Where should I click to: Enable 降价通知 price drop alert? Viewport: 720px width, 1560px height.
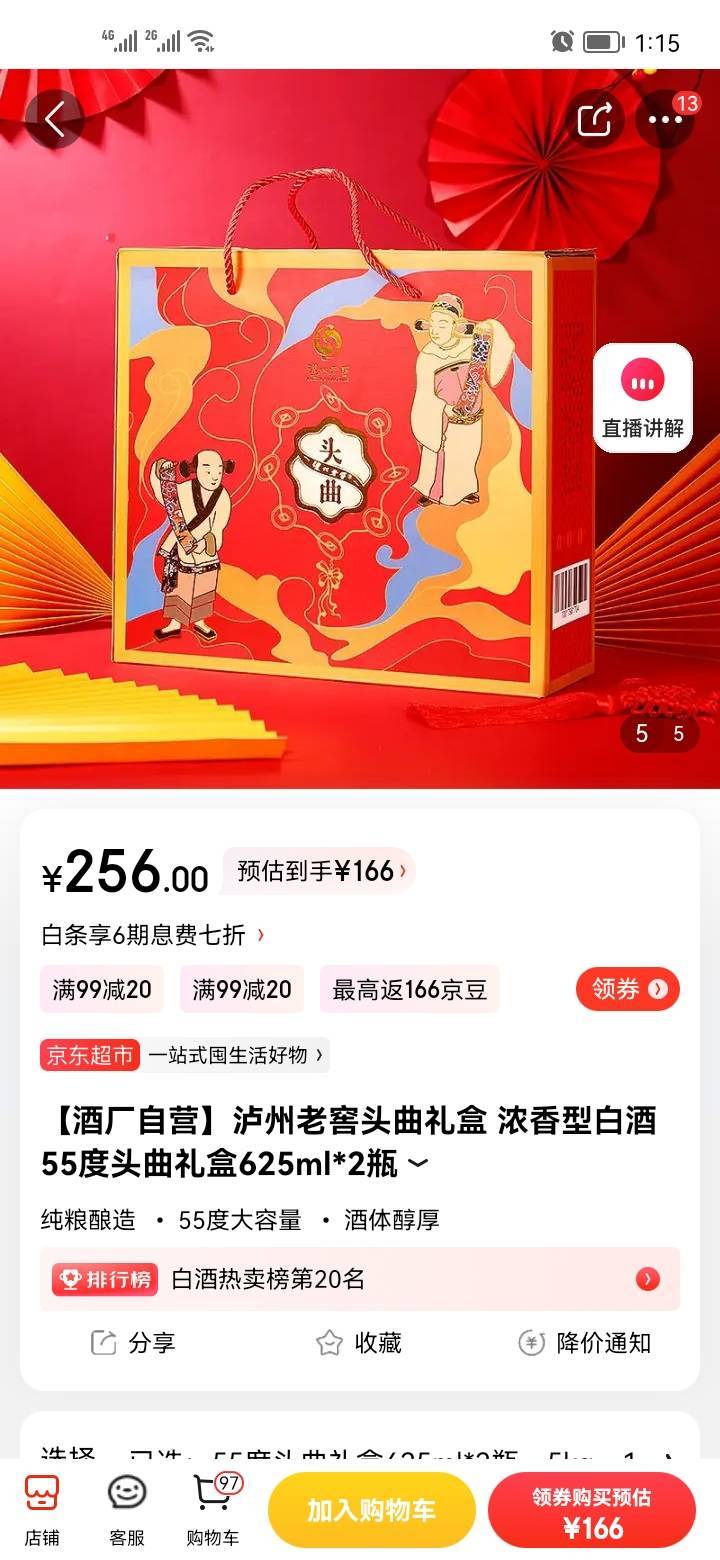pyautogui.click(x=584, y=1342)
